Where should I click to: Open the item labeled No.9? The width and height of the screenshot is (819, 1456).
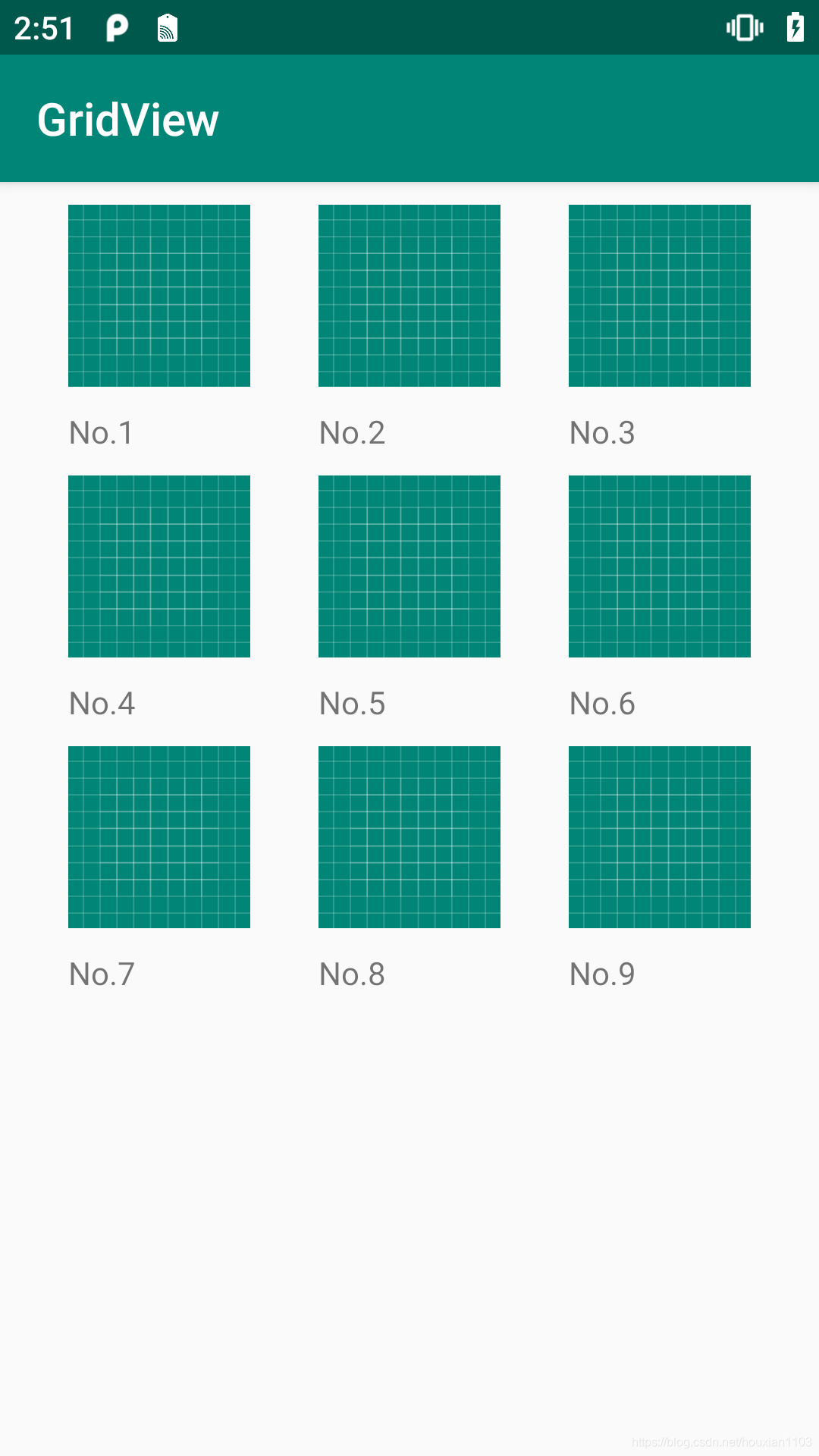click(659, 837)
